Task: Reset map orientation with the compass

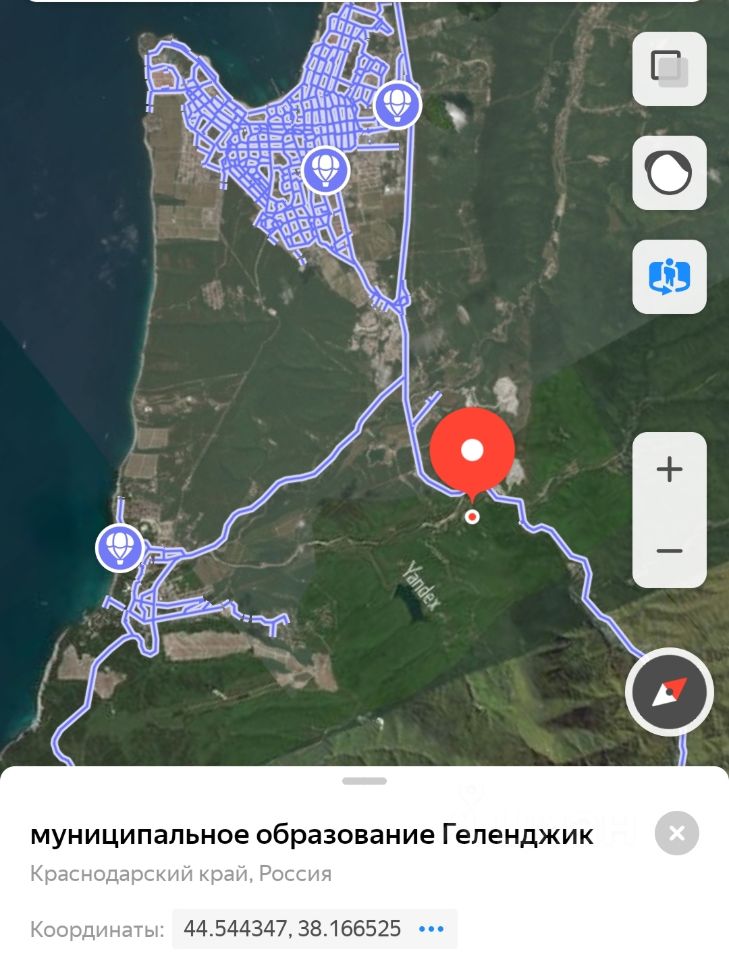Action: coord(669,692)
